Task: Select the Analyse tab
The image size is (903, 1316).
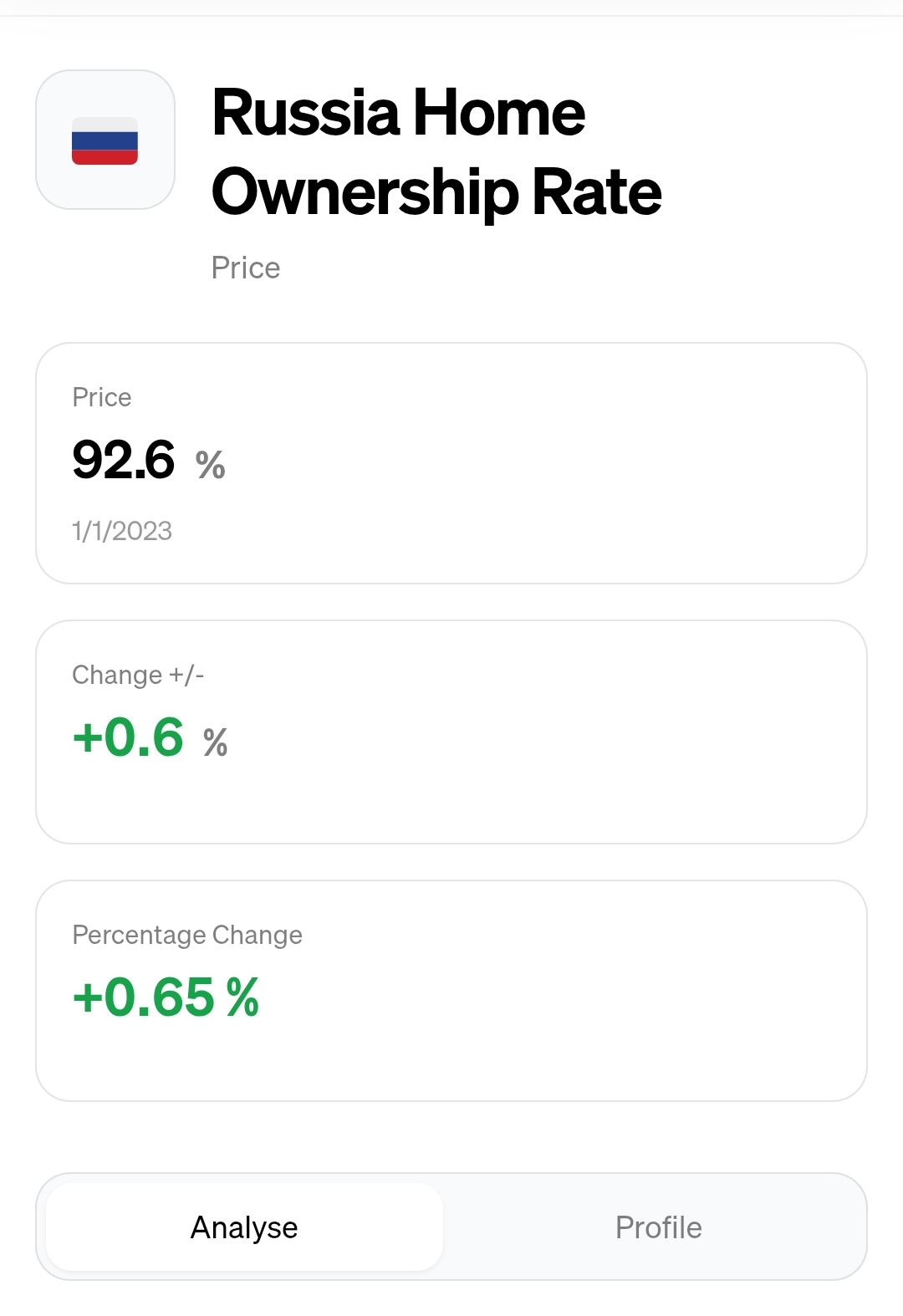Action: (x=244, y=1227)
